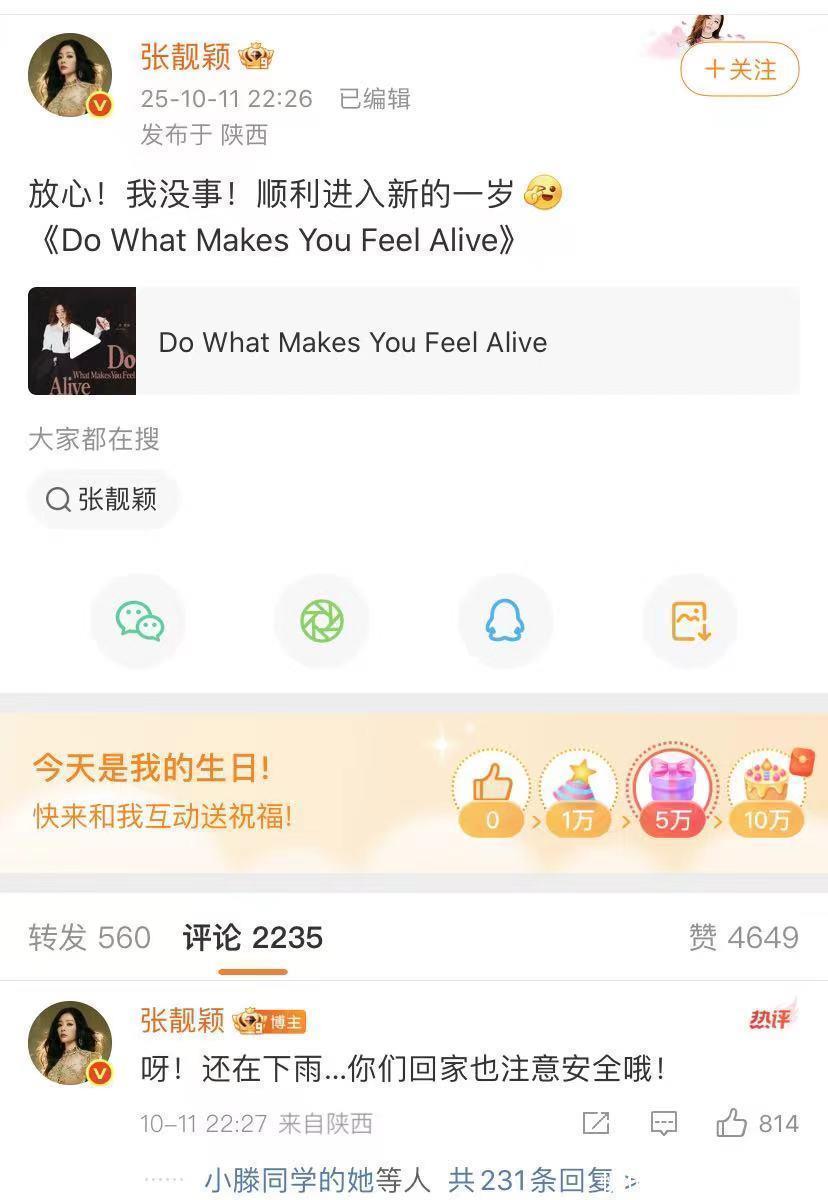Follow 张靓颖 with the 关注 button
828x1200 pixels.
click(x=740, y=70)
